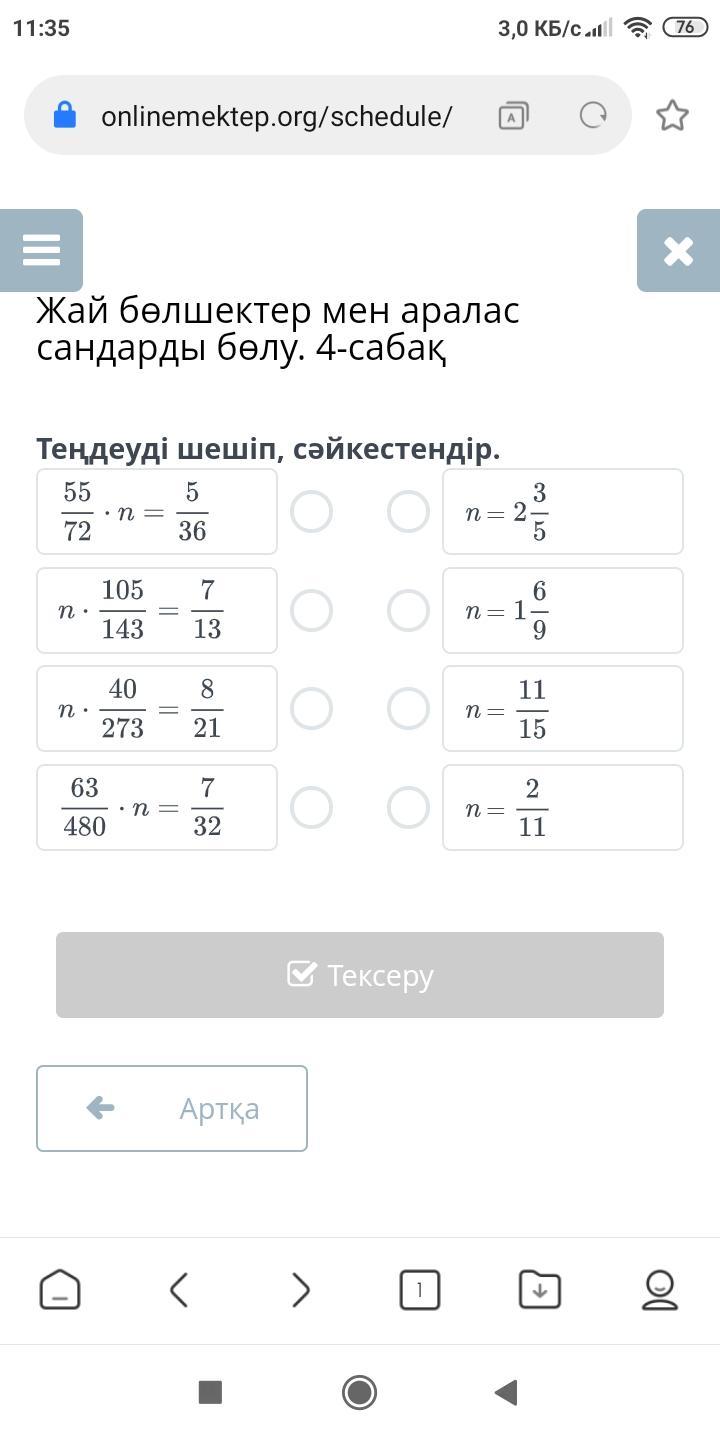Open the hamburger side menu
This screenshot has height=1440, width=720.
pos(41,250)
